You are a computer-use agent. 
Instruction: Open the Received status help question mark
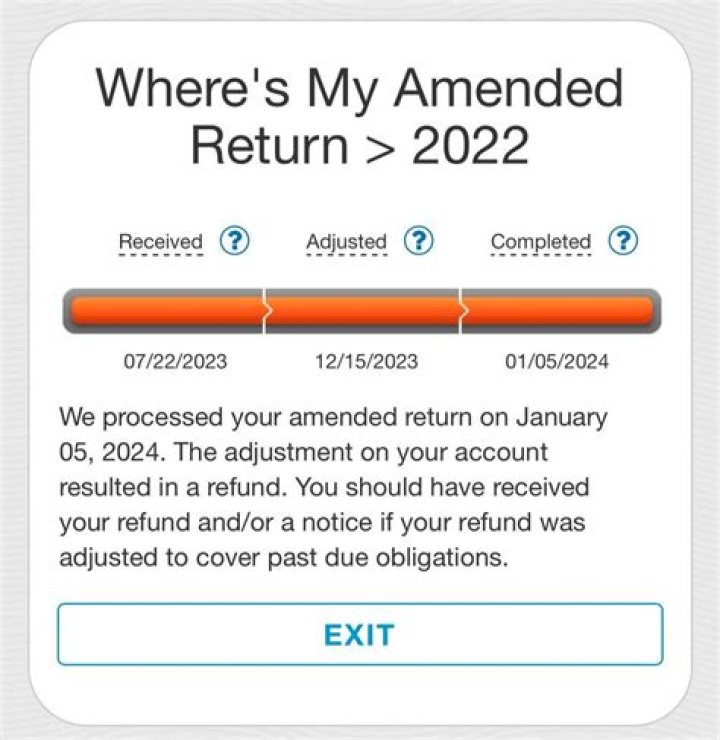point(232,240)
